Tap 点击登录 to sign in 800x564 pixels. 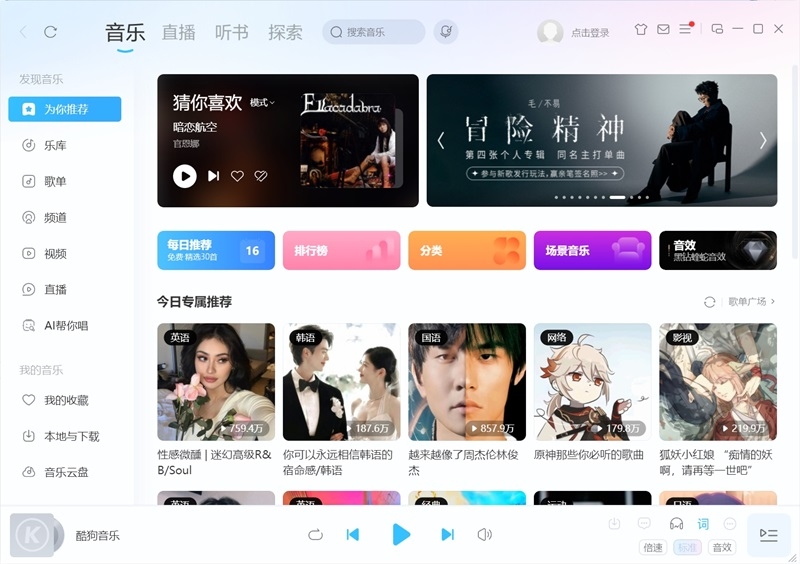tap(590, 33)
